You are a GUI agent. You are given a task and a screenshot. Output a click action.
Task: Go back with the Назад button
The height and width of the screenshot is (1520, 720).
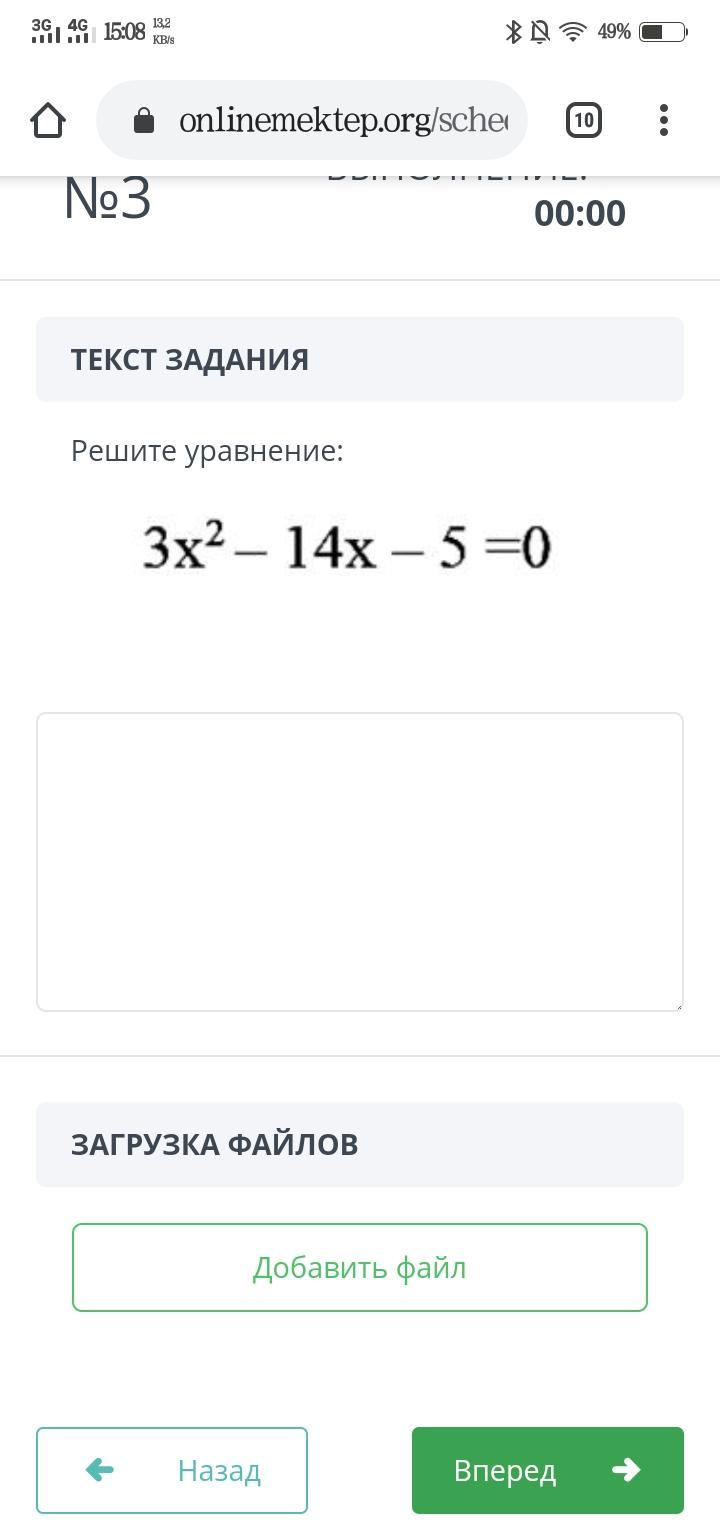pos(172,1470)
